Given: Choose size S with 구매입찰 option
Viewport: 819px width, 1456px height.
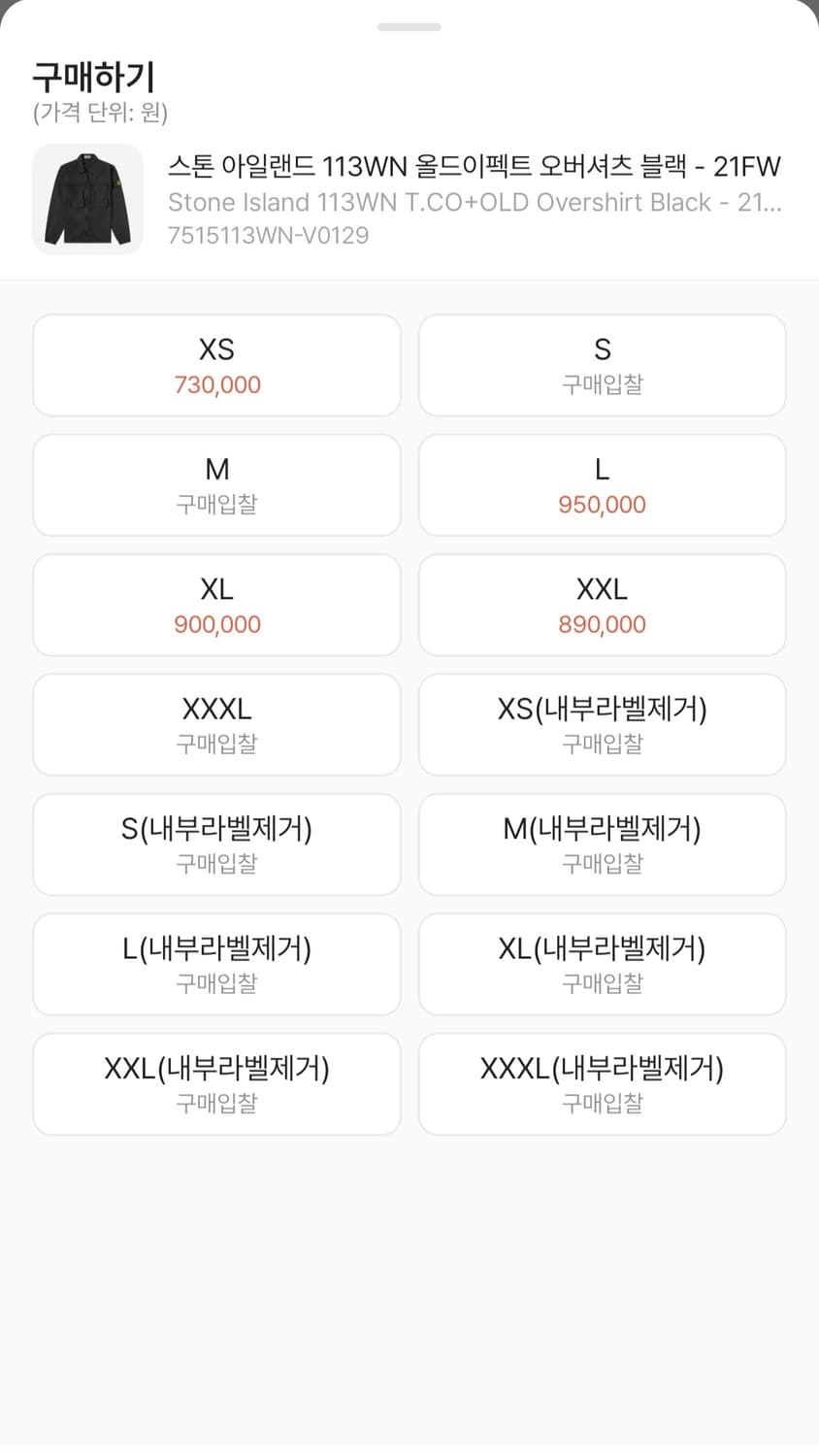Looking at the screenshot, I should coord(603,365).
